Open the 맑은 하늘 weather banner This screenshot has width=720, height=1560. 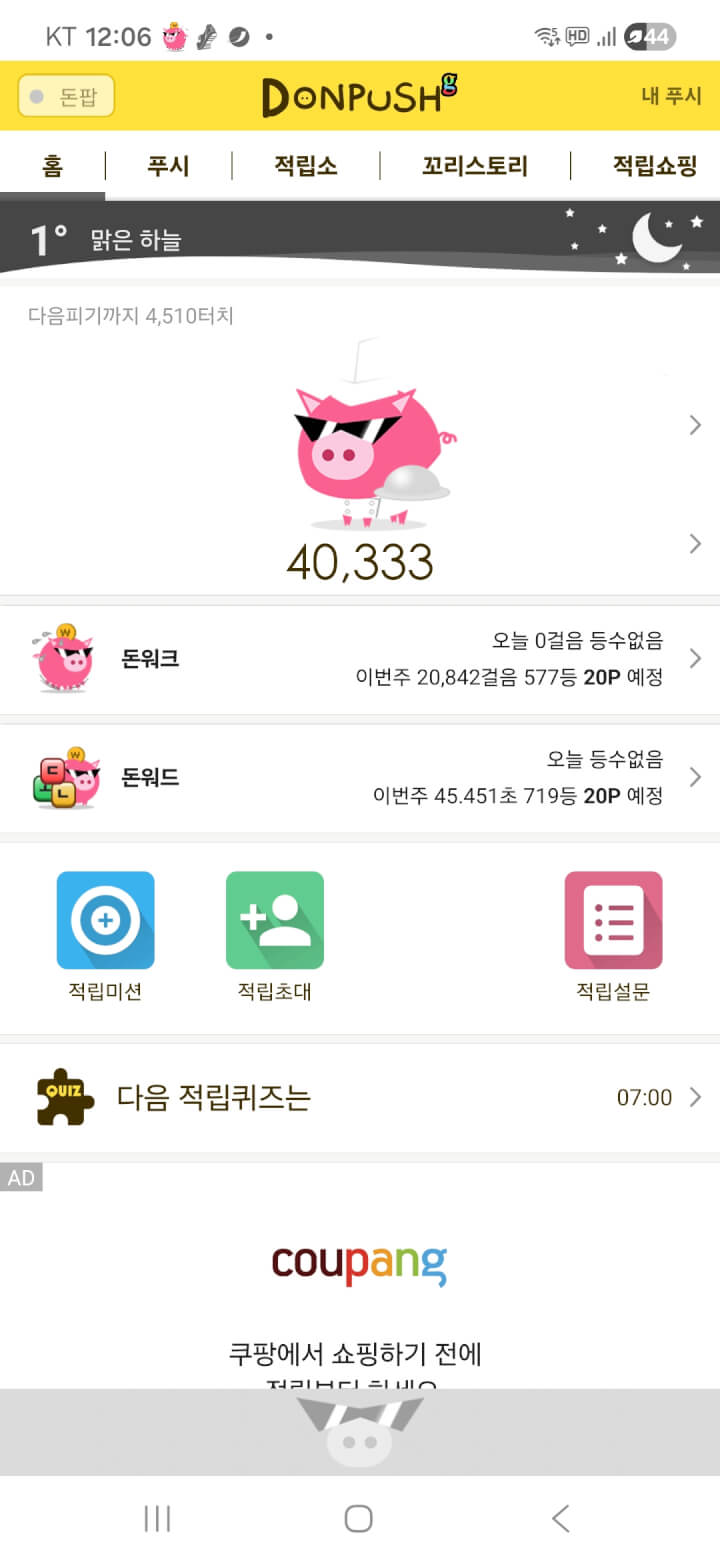click(360, 238)
